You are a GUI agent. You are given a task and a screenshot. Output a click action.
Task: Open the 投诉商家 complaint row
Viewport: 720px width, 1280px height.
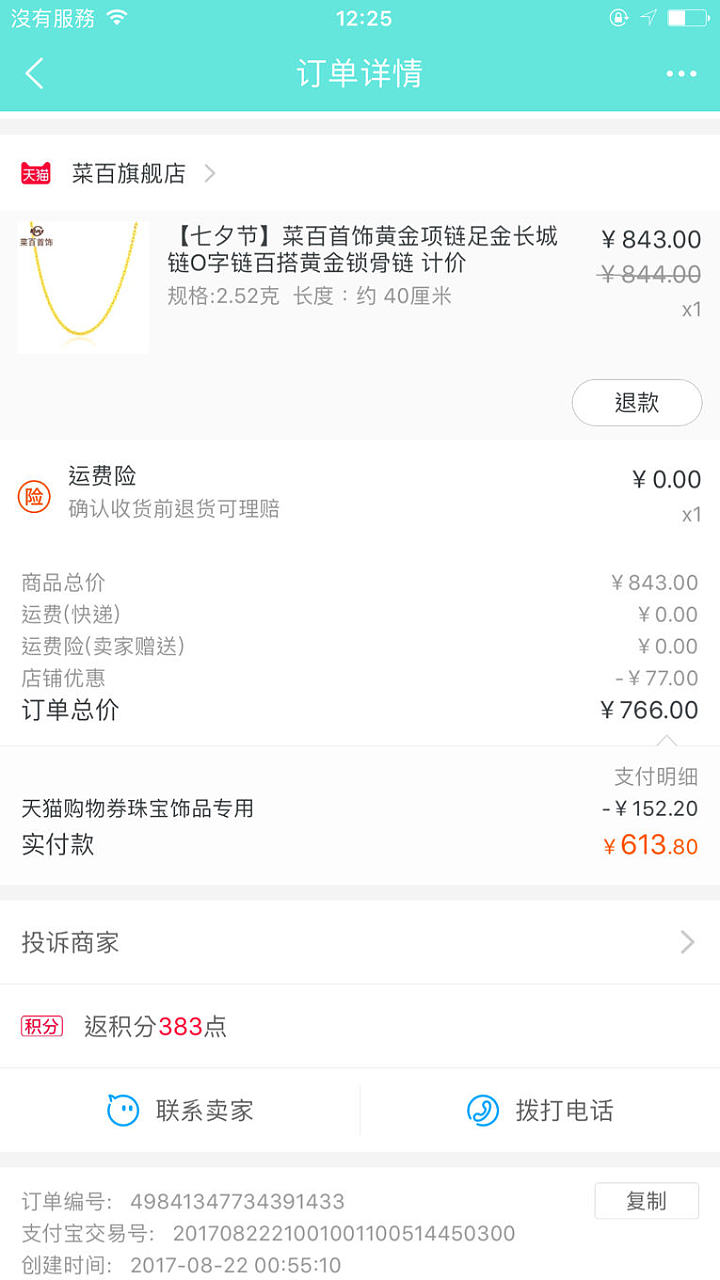(x=359, y=942)
